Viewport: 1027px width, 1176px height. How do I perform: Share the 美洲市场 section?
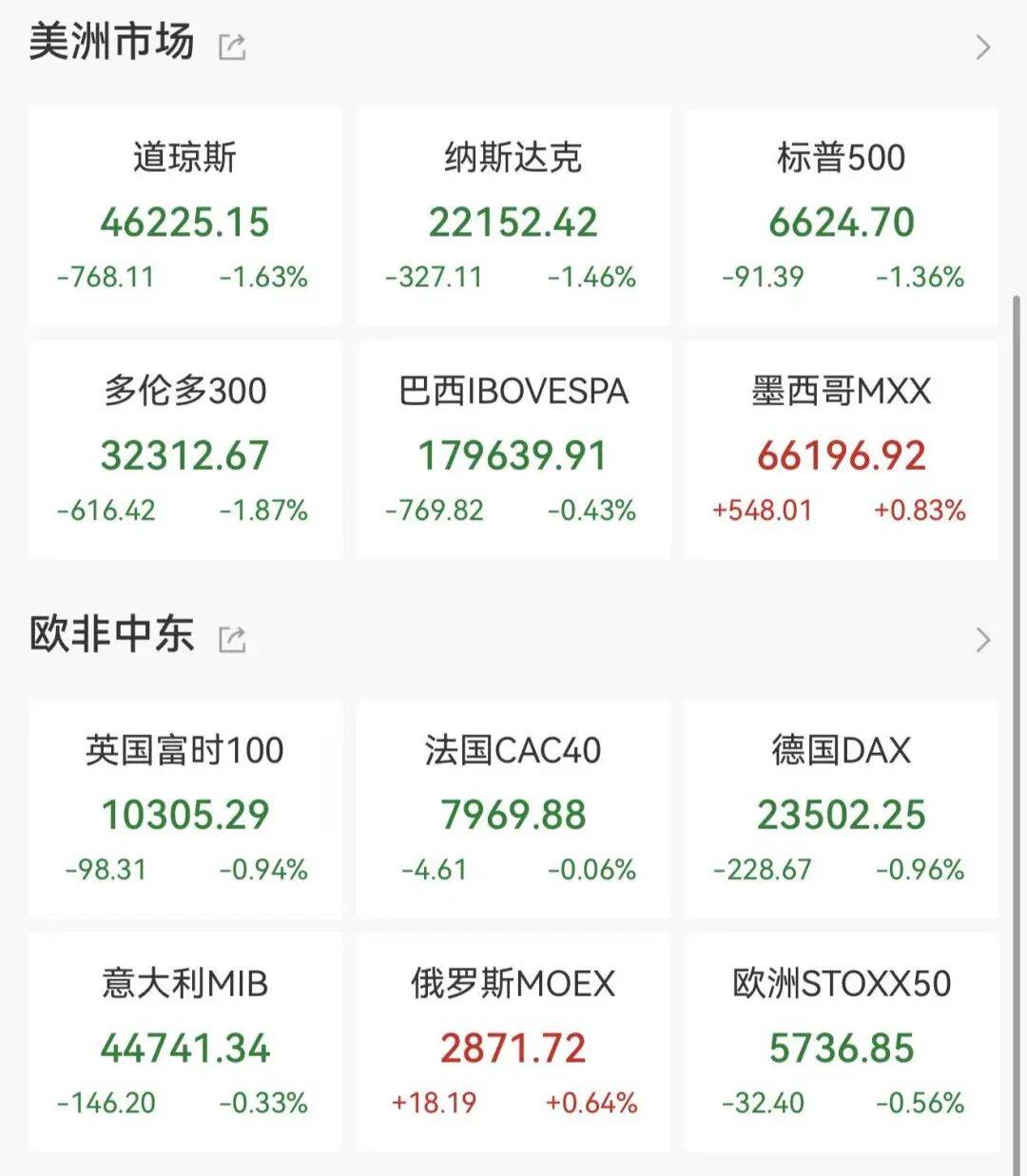click(x=232, y=47)
